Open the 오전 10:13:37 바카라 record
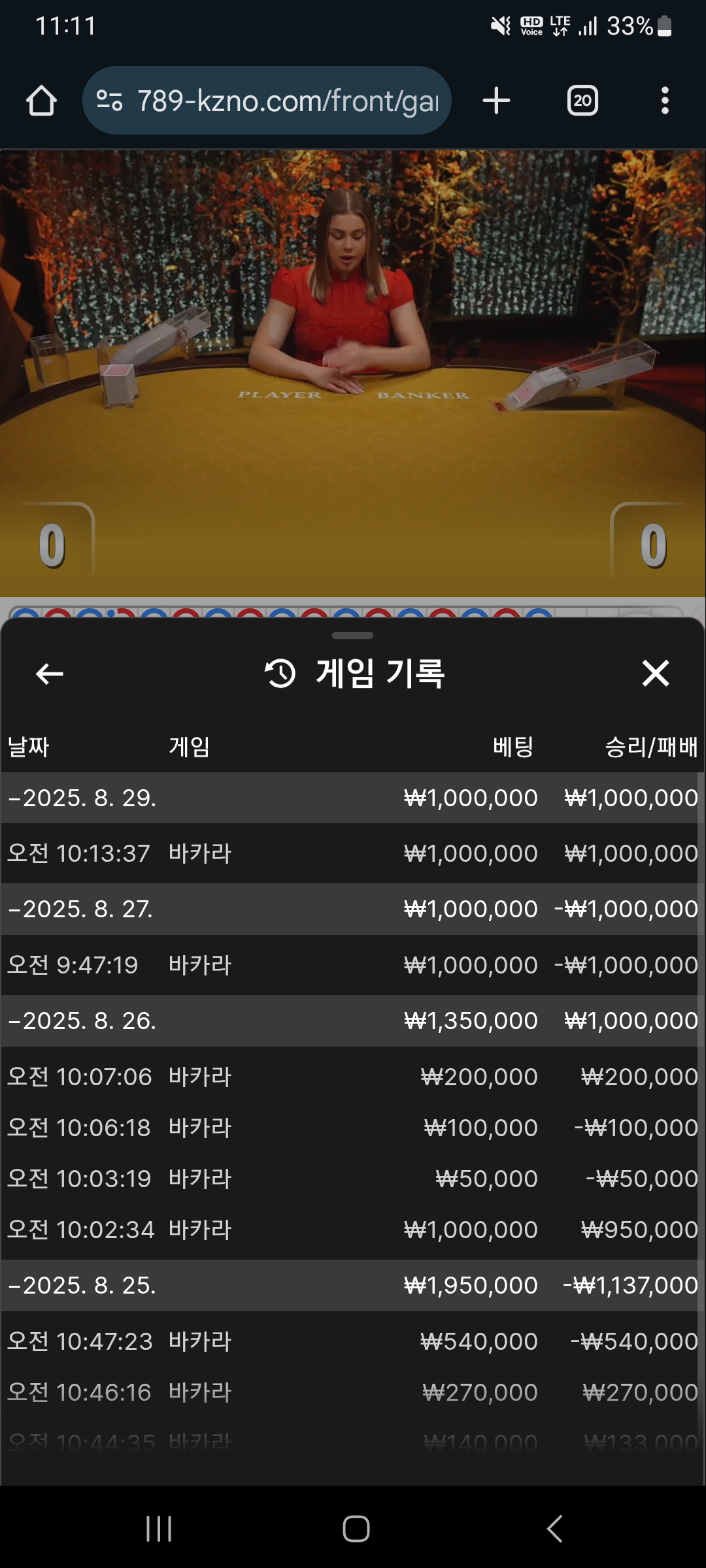Screen dimensions: 706x1568 (x=353, y=853)
